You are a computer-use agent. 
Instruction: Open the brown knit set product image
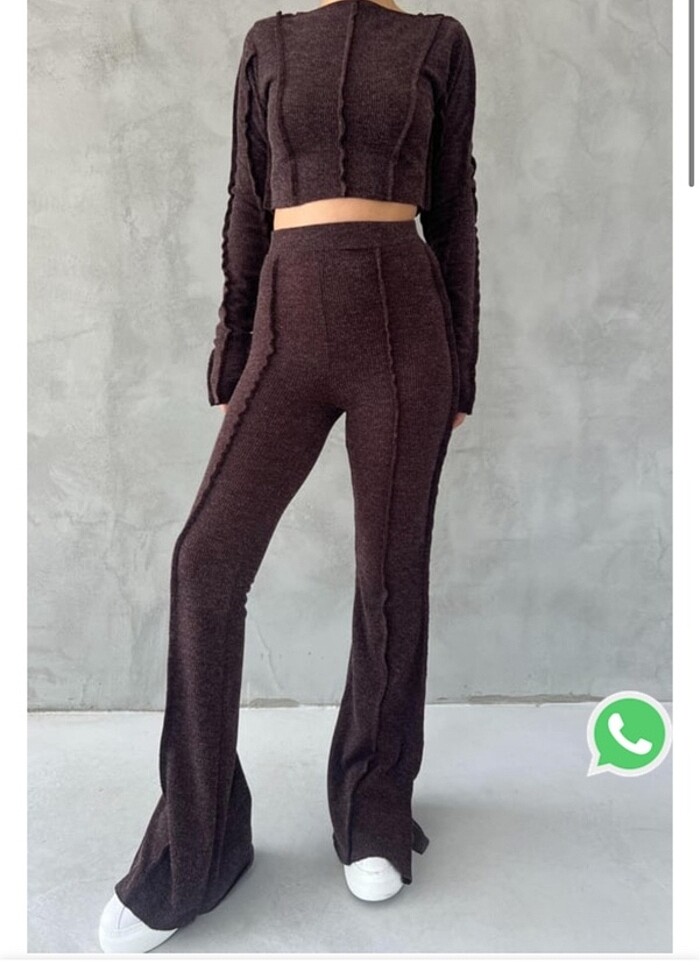(x=340, y=450)
